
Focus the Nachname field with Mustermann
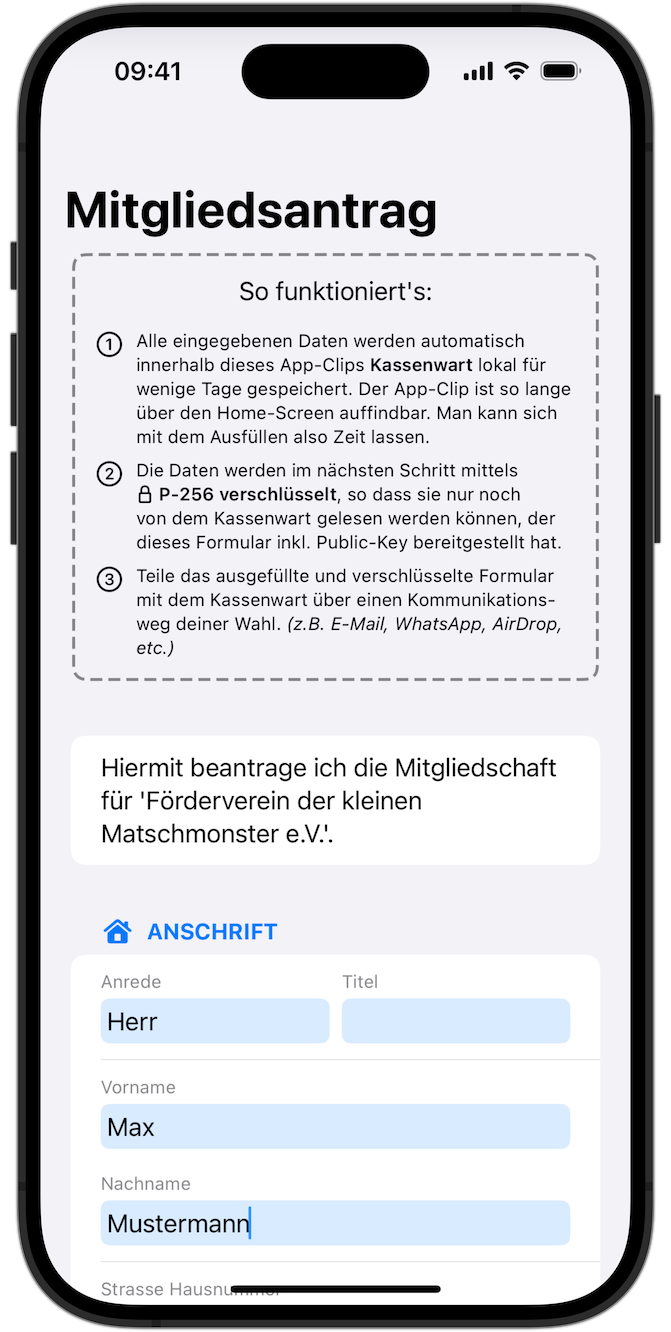pos(335,1223)
